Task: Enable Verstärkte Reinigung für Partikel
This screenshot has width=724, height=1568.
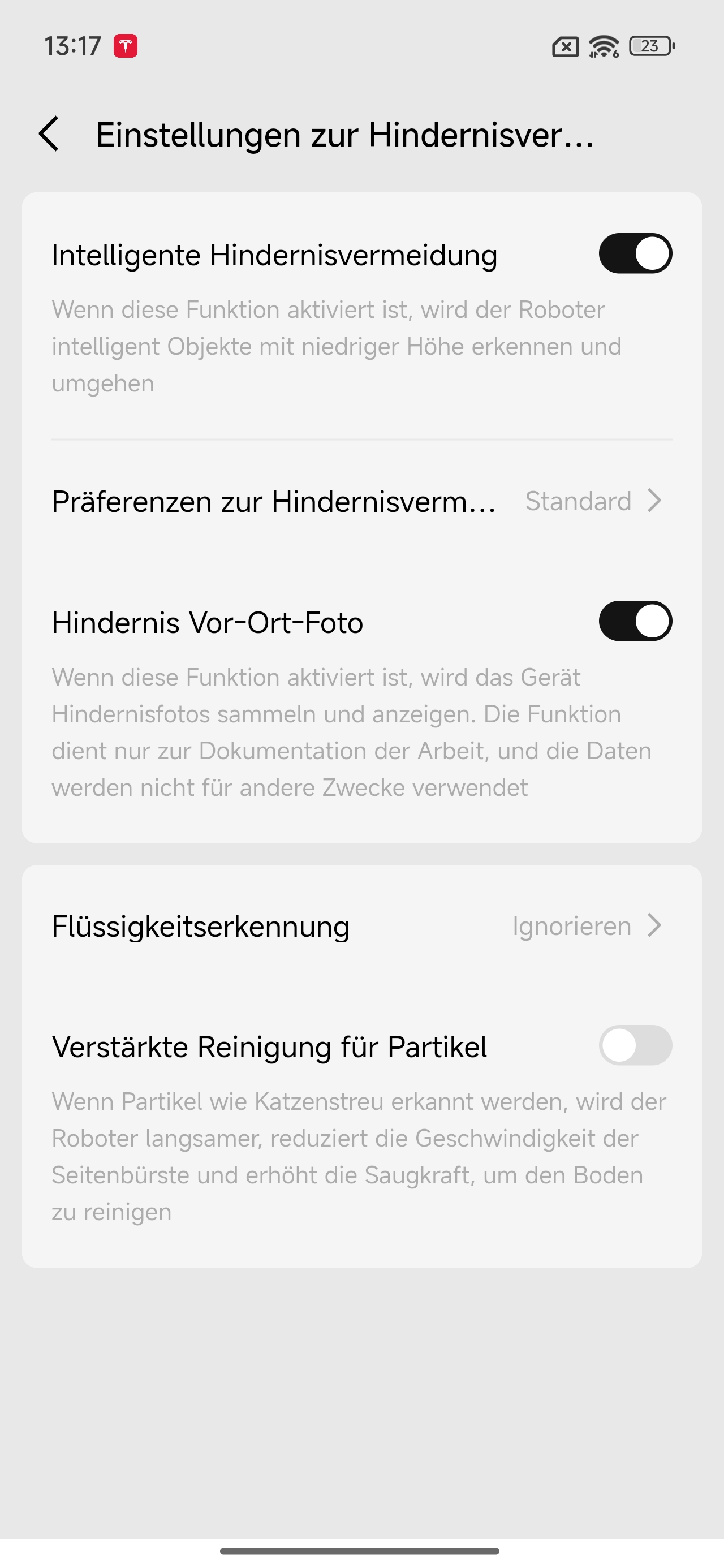Action: [x=635, y=1045]
